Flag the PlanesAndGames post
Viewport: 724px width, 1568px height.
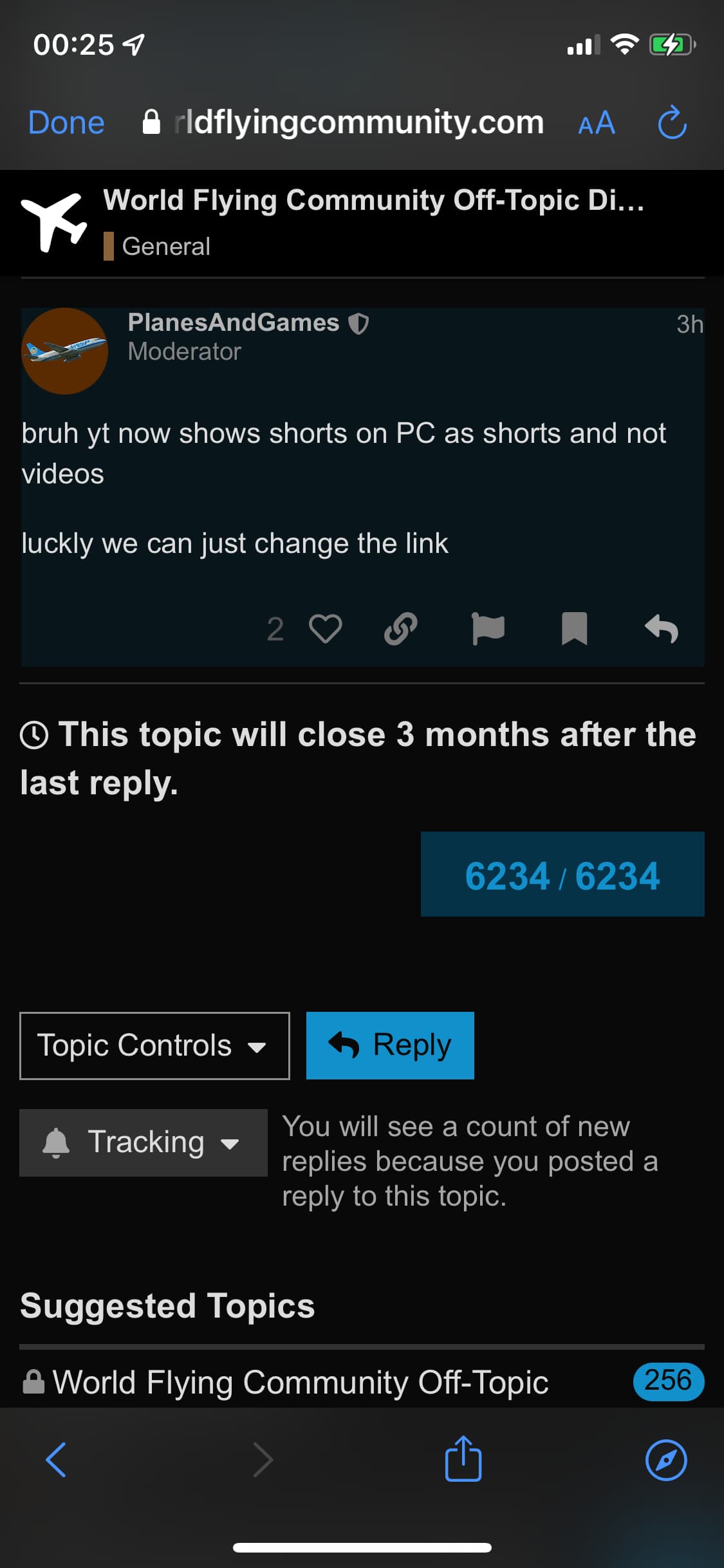488,629
